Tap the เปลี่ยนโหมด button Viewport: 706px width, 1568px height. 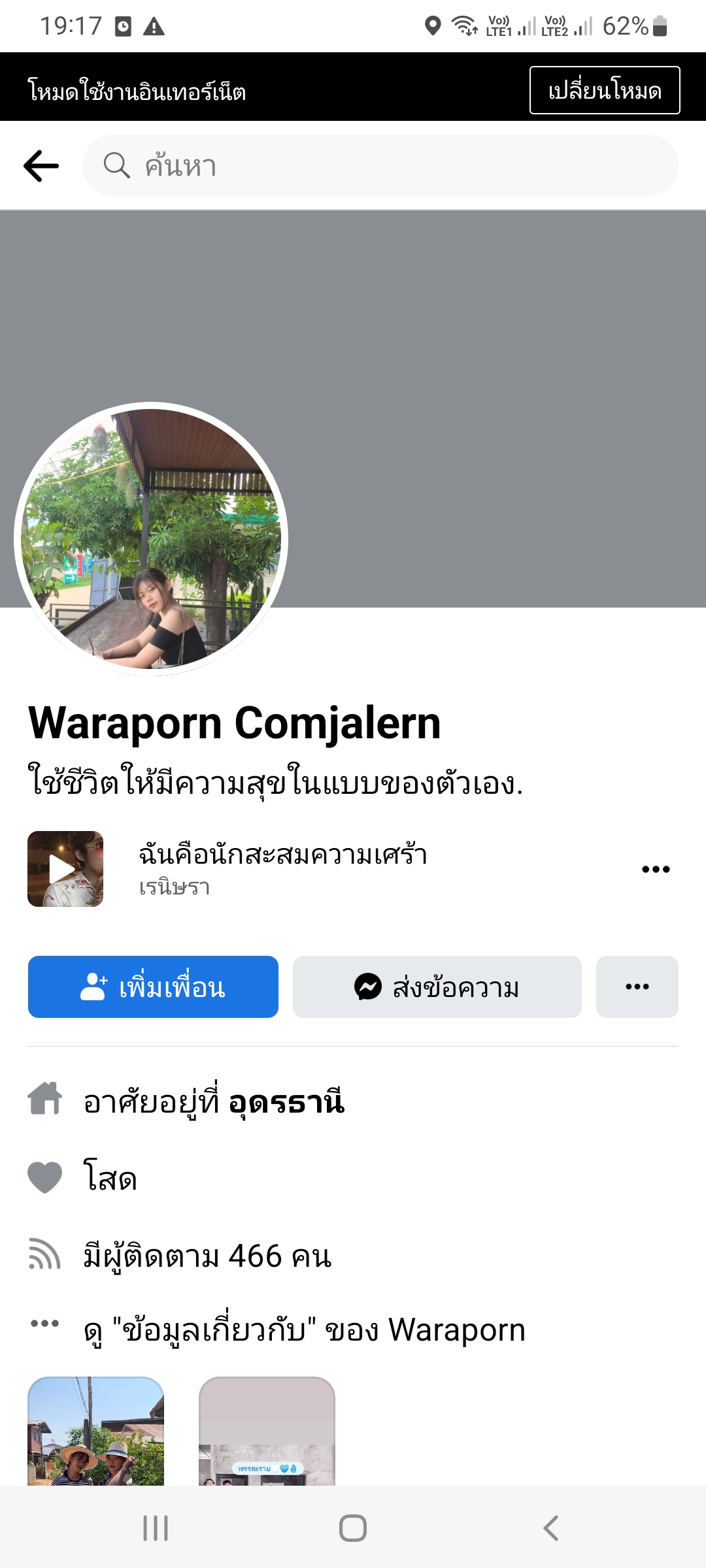pos(604,90)
